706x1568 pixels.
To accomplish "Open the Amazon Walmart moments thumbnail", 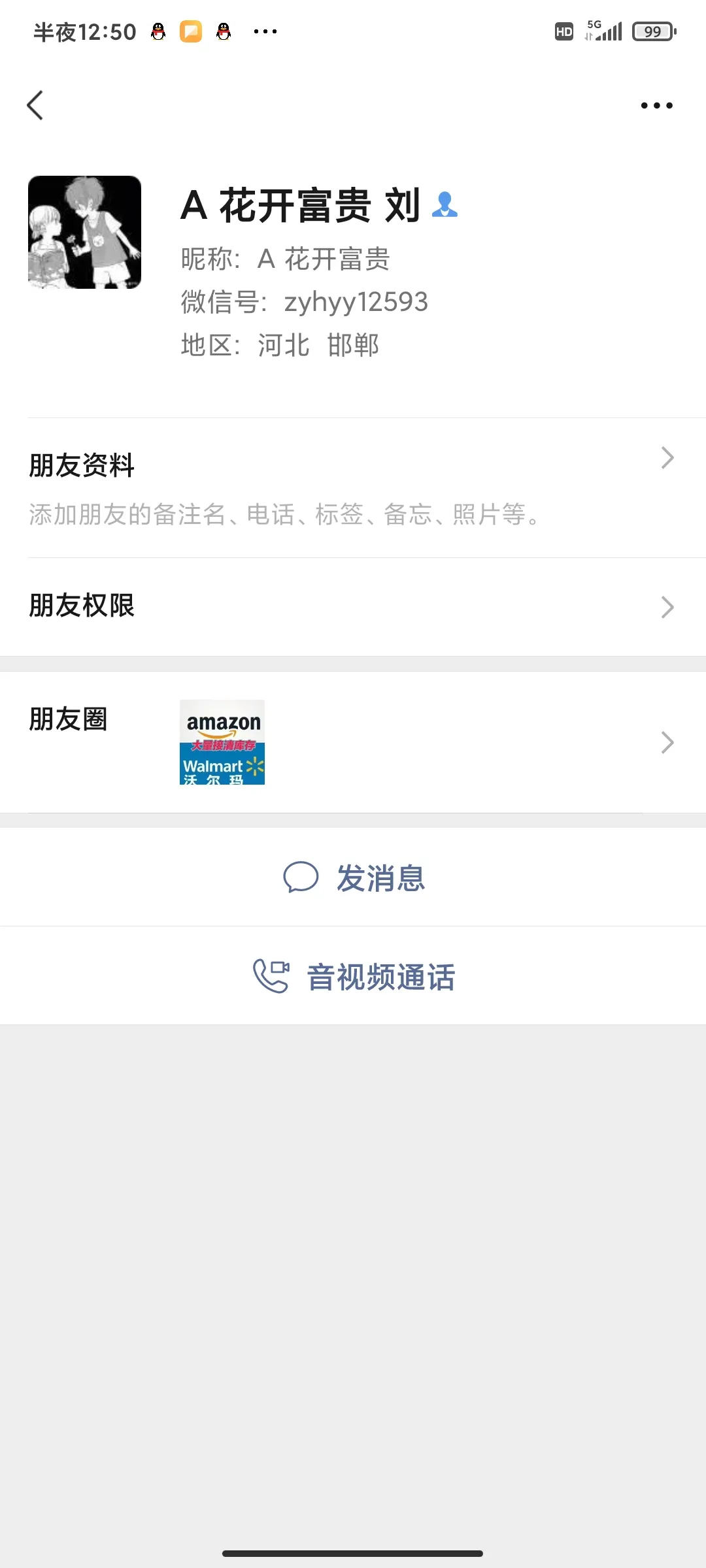I will (222, 742).
